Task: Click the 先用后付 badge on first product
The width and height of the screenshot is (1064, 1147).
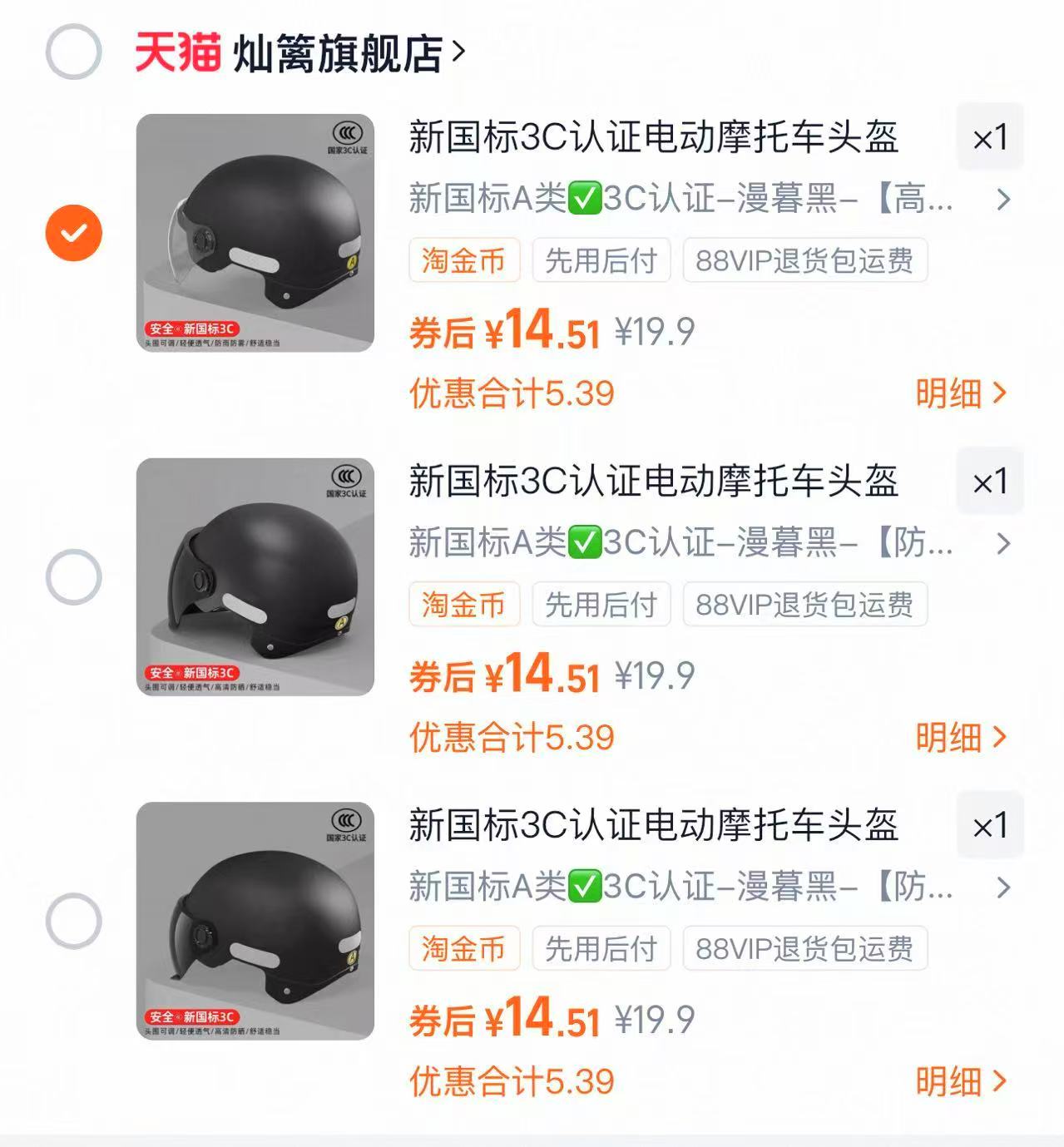Action: (601, 260)
